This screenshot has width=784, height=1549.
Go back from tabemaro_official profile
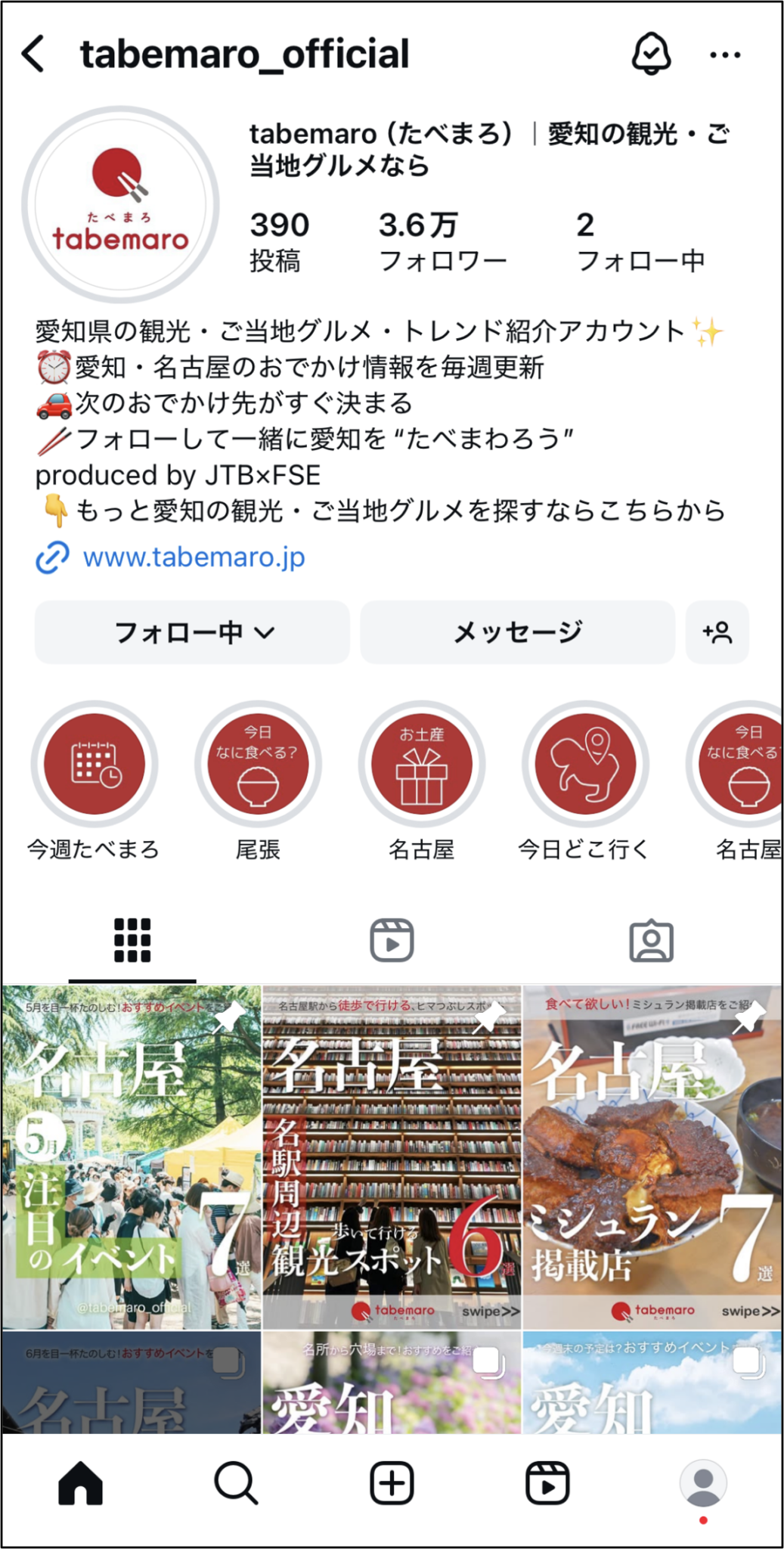[x=34, y=54]
